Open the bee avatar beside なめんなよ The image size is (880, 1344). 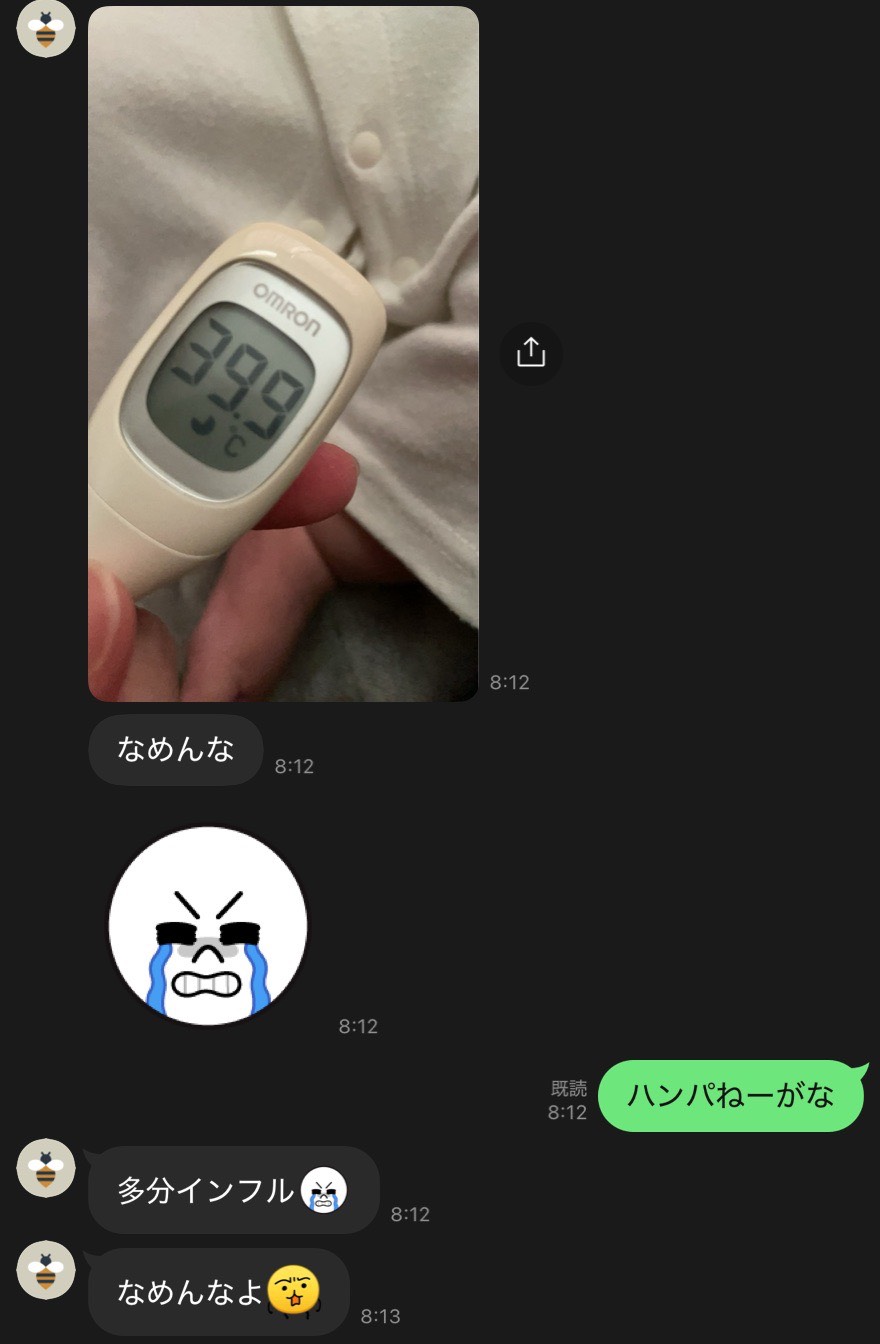[46, 1269]
